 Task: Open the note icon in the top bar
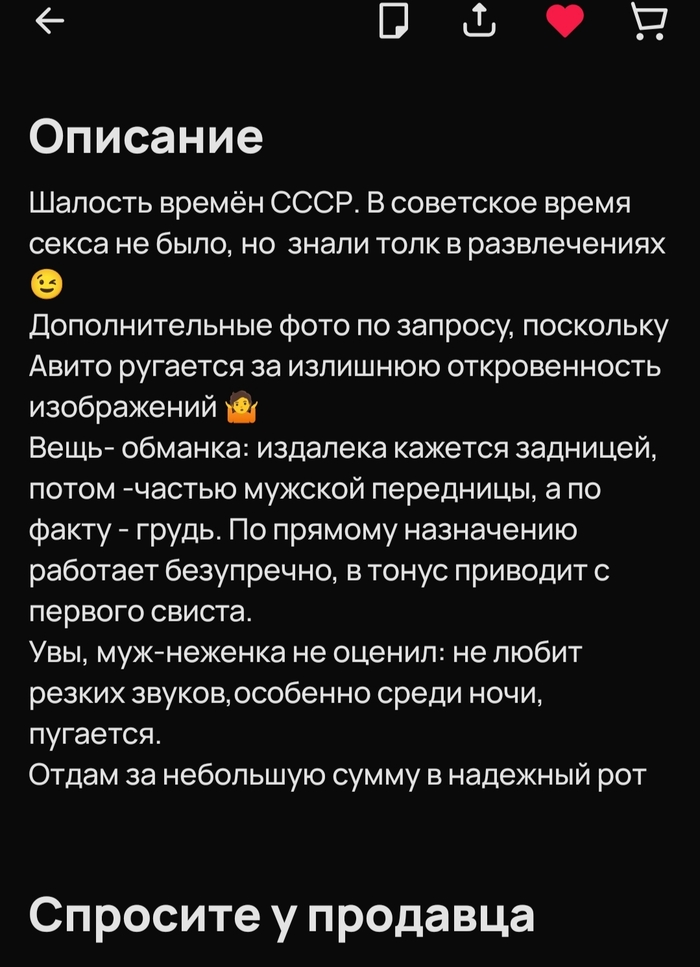tap(394, 20)
